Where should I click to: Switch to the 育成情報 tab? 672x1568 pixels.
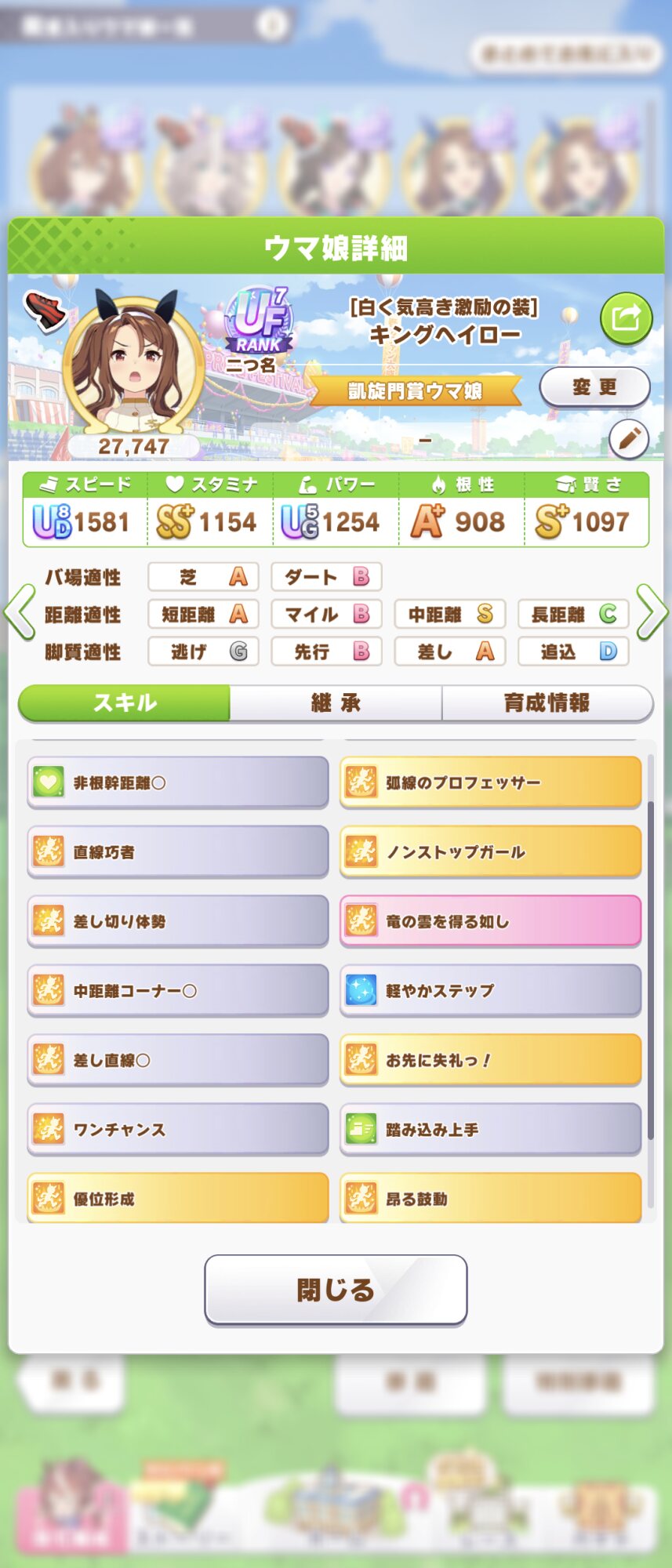547,702
